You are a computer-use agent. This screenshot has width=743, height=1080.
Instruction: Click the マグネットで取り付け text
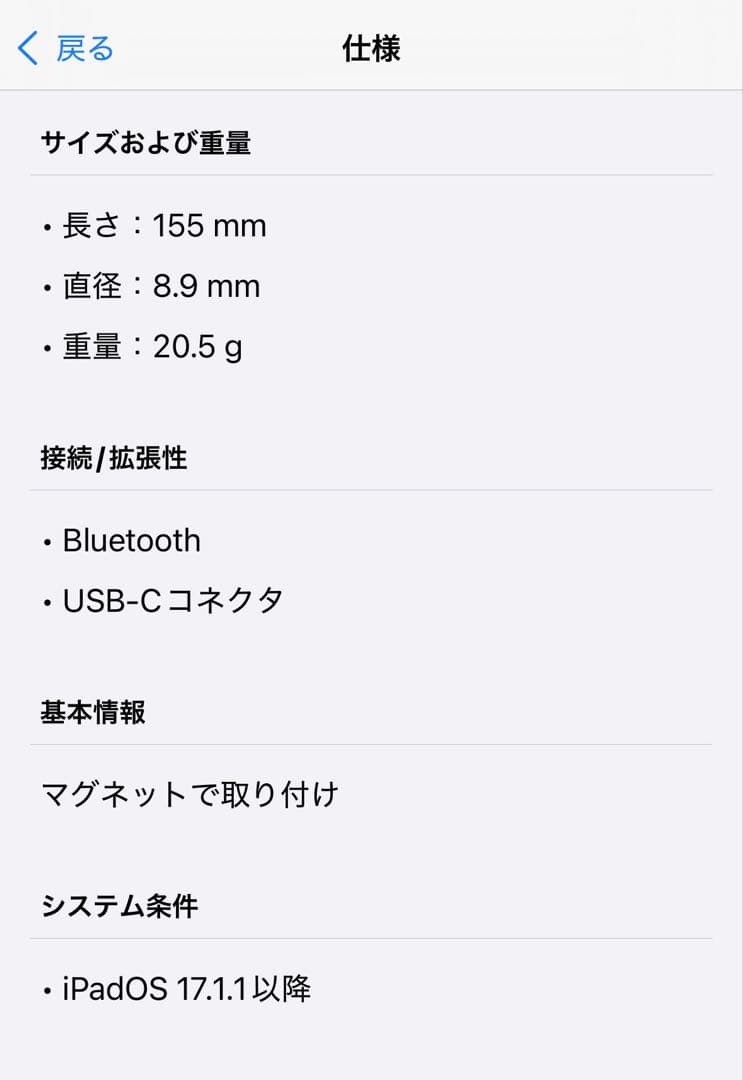(x=189, y=795)
